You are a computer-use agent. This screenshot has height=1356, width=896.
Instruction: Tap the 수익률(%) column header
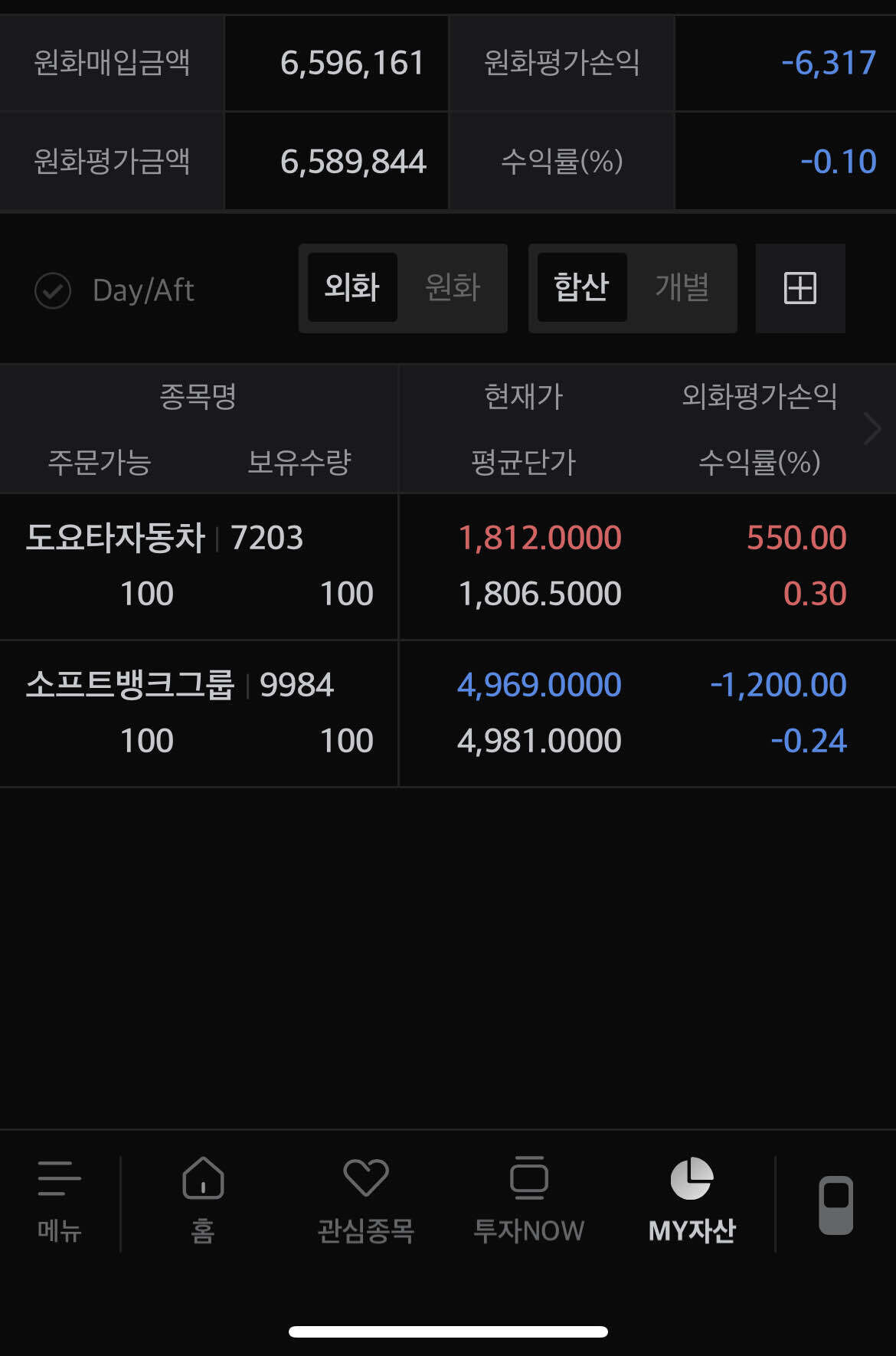758,461
